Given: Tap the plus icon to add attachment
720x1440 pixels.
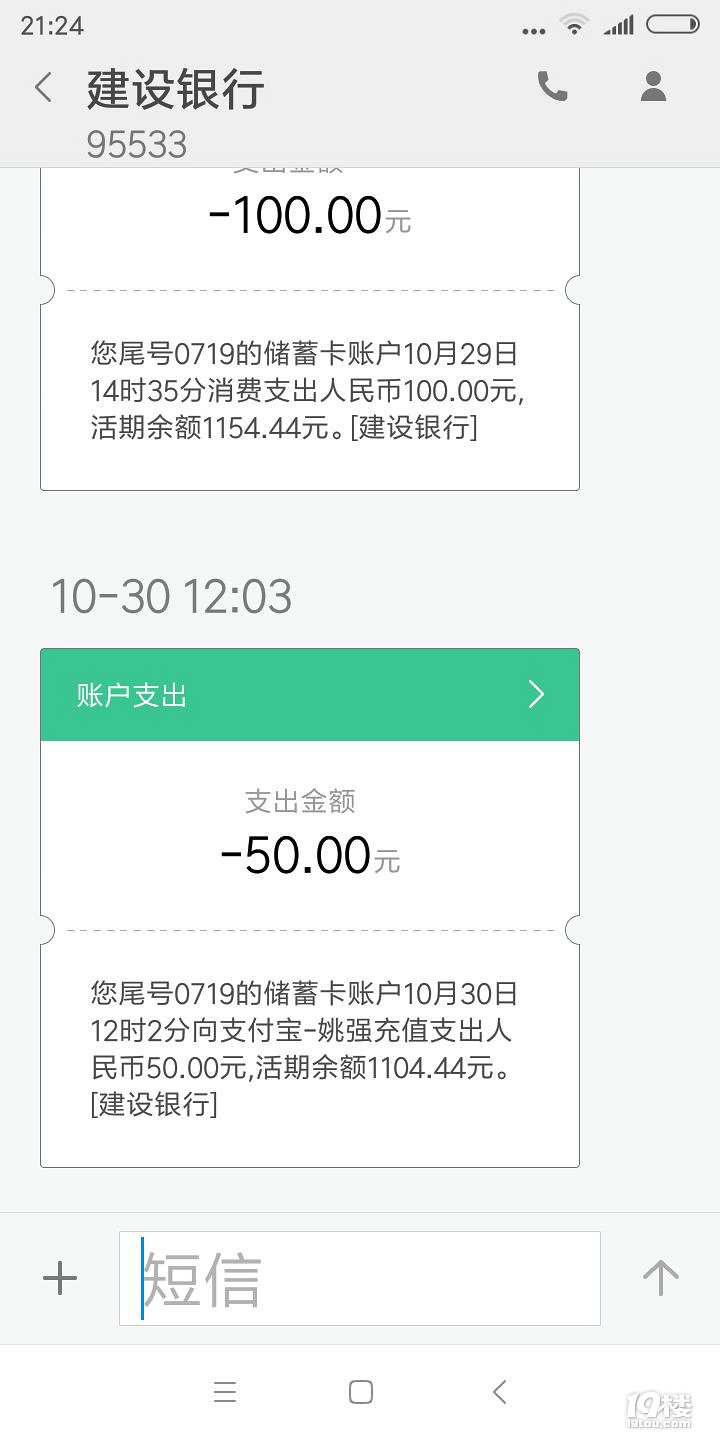Looking at the screenshot, I should 60,1277.
